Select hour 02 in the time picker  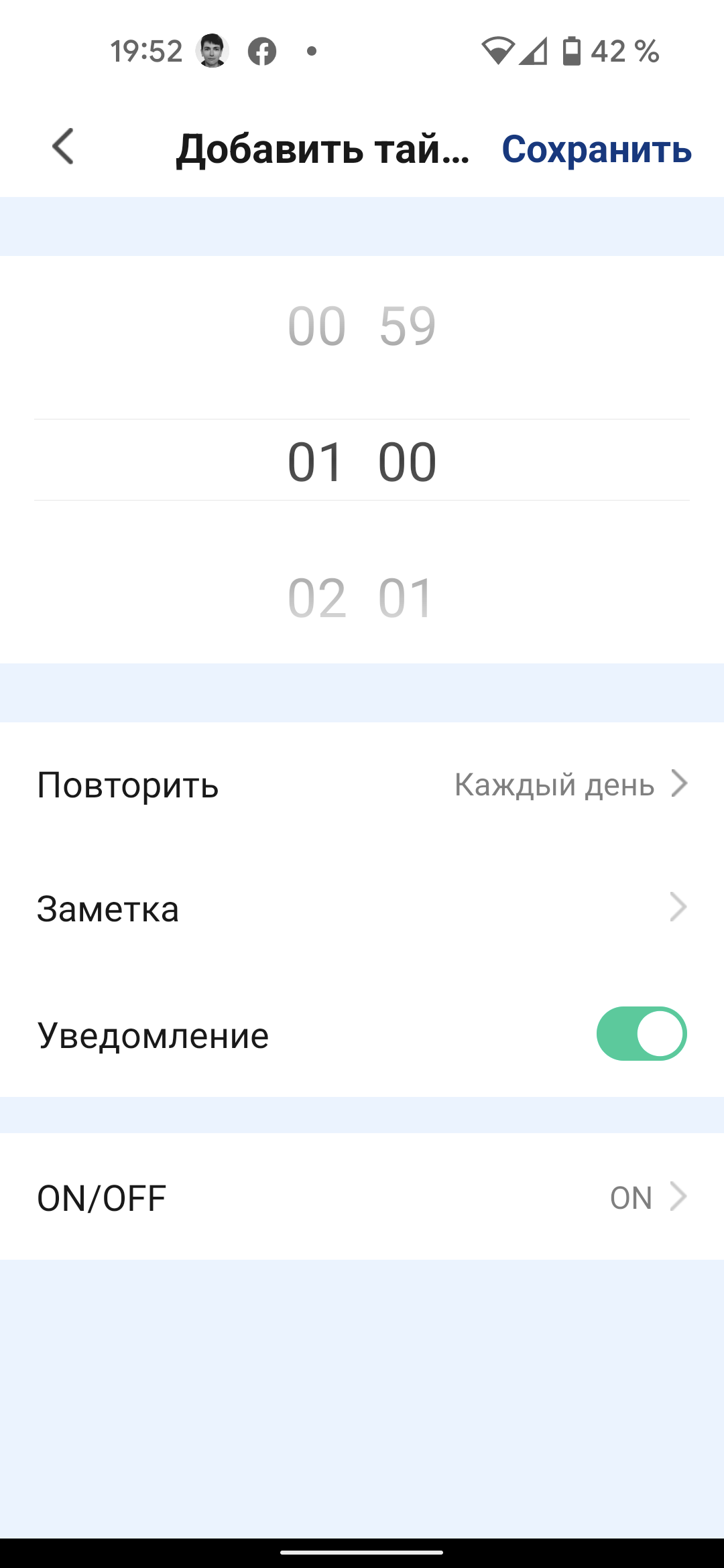pyautogui.click(x=316, y=598)
